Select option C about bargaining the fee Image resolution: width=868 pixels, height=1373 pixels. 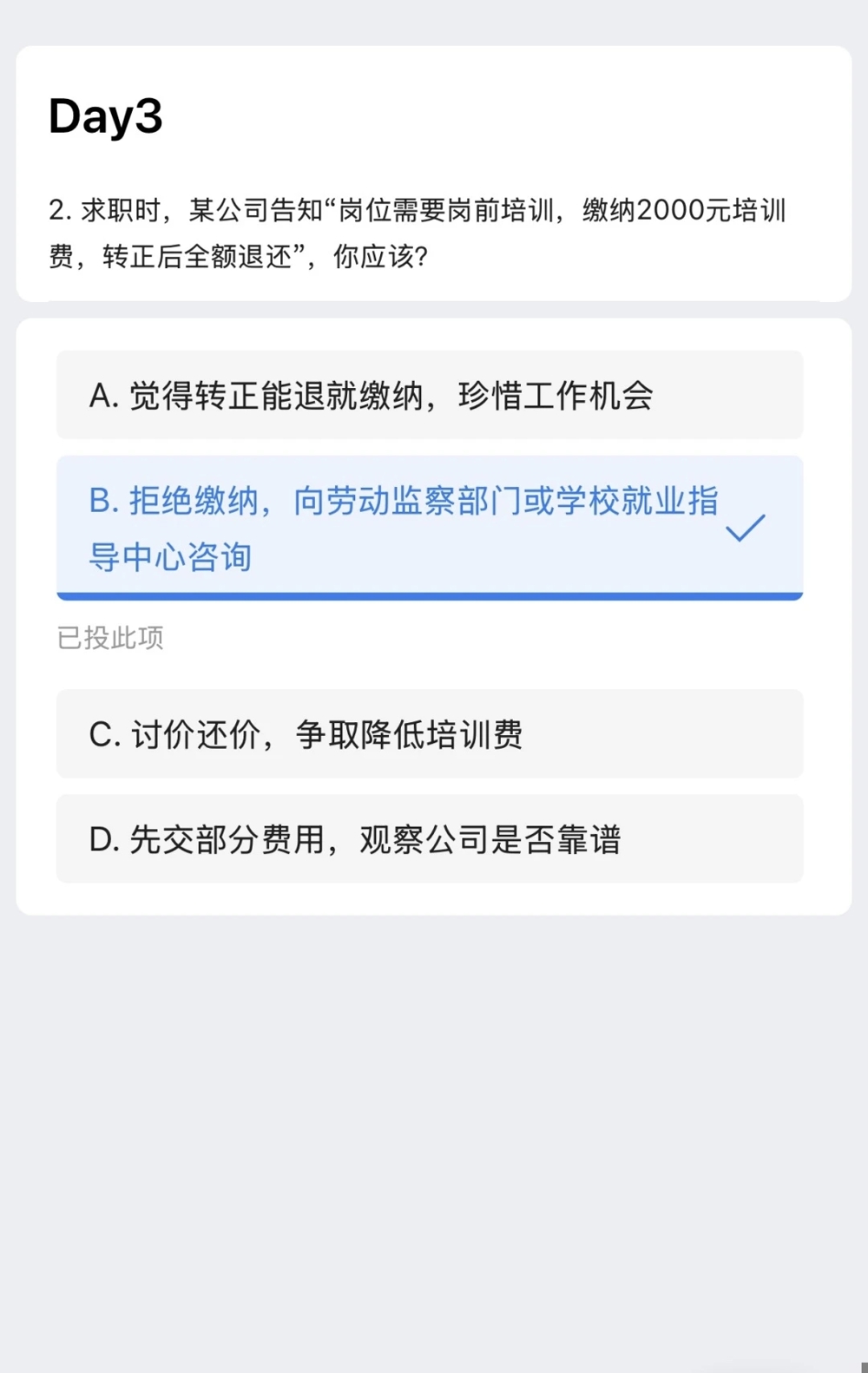coord(430,733)
